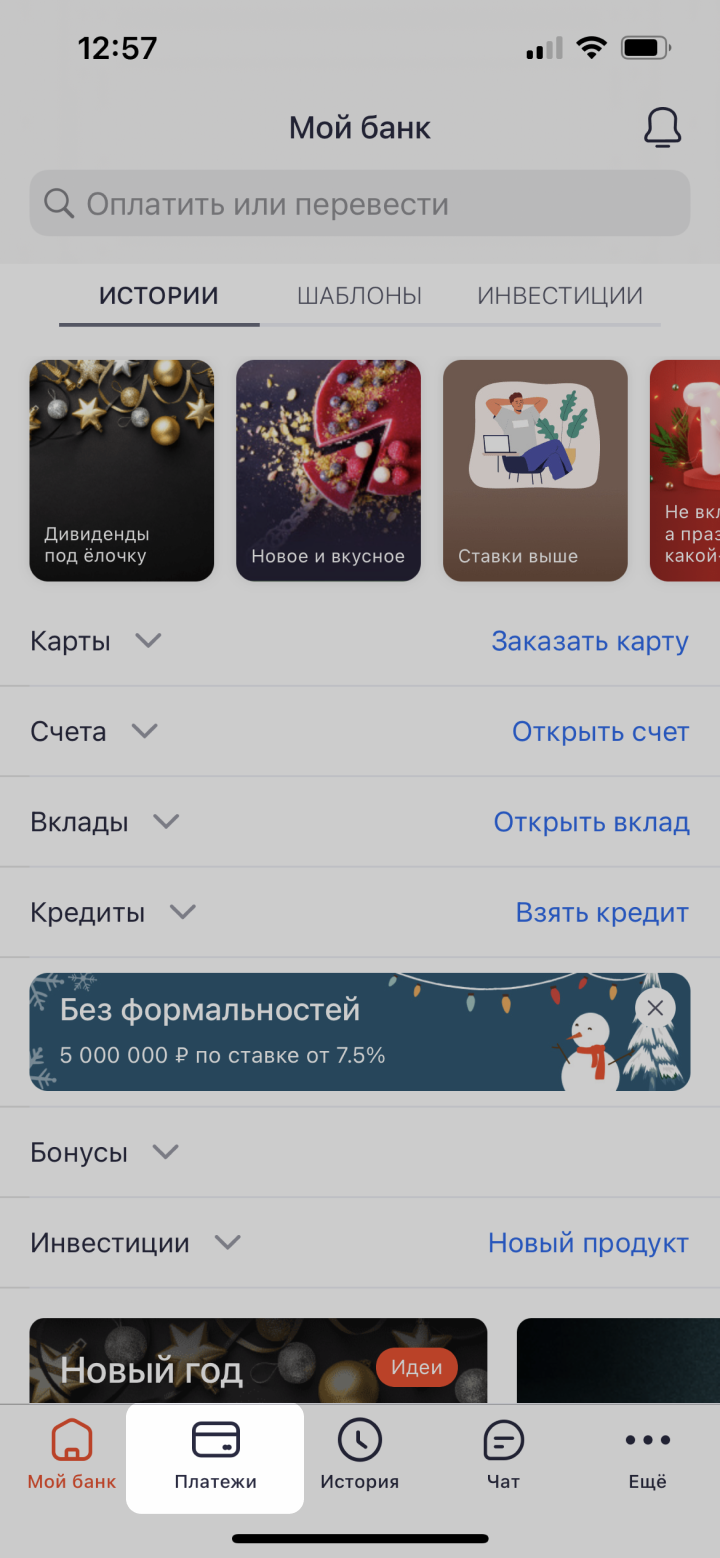Dismiss the "Без формальностей" banner
Viewport: 720px width, 1558px height.
pyautogui.click(x=655, y=1008)
